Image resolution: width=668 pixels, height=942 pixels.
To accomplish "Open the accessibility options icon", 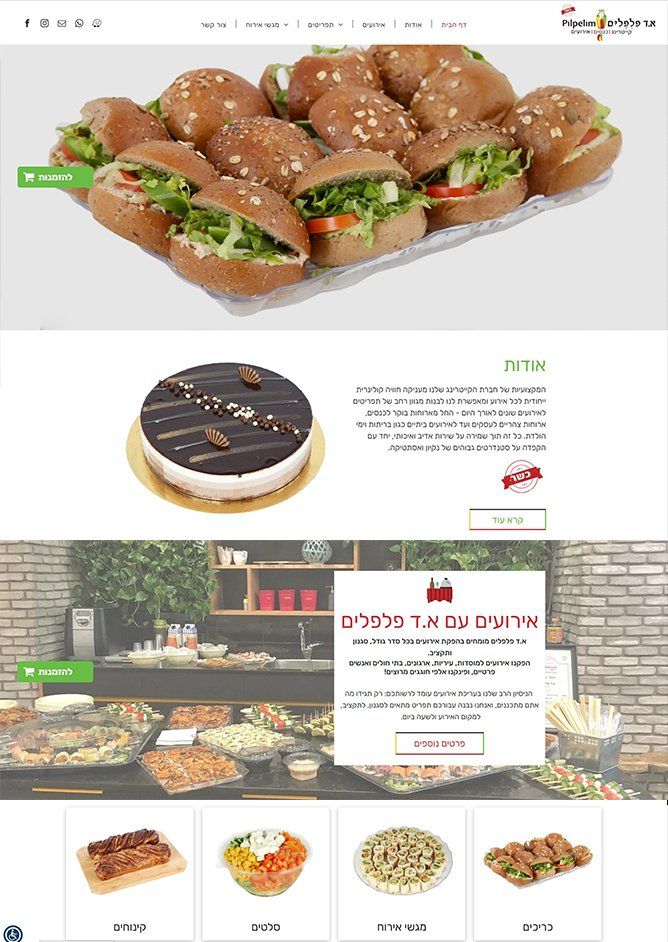I will [x=13, y=932].
